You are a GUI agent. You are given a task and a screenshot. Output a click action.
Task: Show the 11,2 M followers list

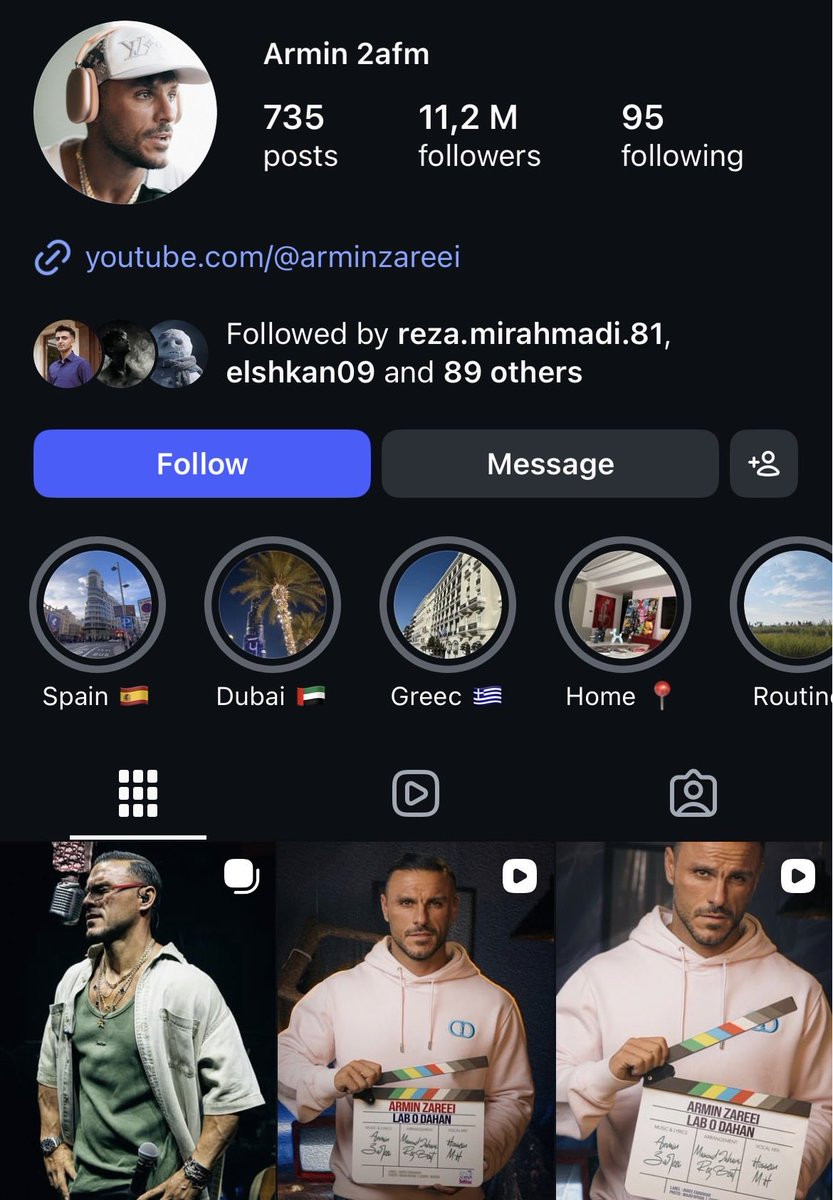coord(479,136)
